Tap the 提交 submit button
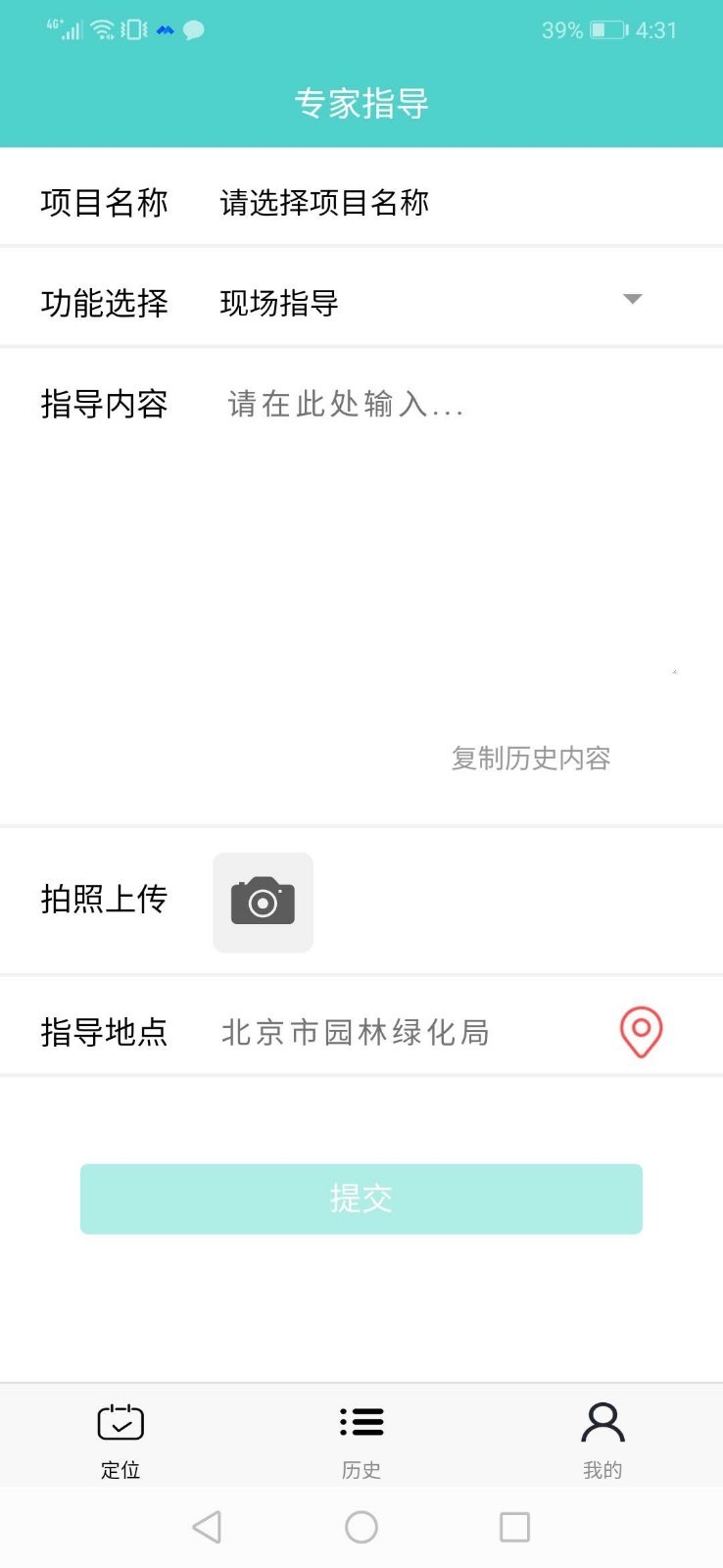This screenshot has height=1568, width=723. coord(361,1198)
